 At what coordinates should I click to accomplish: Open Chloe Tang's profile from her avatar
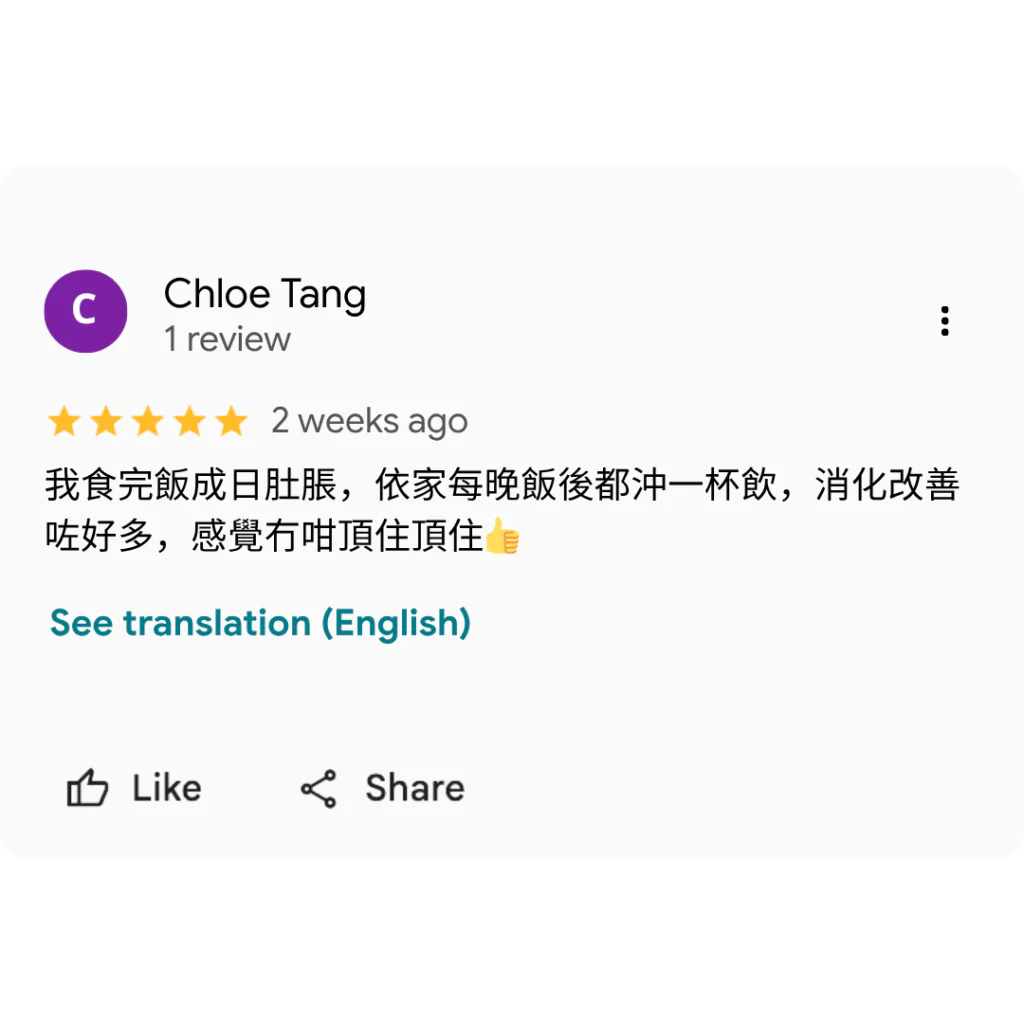86,311
